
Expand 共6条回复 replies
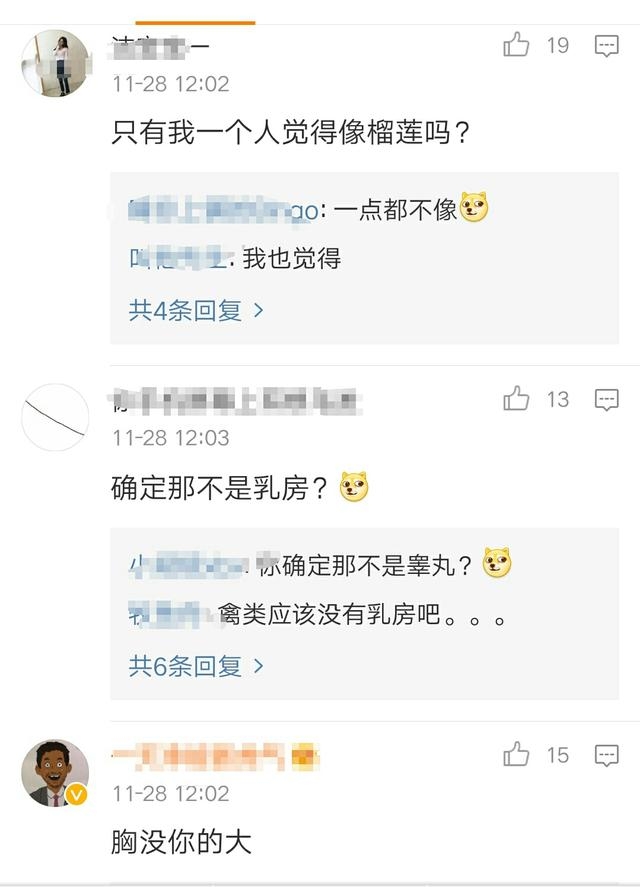196,665
